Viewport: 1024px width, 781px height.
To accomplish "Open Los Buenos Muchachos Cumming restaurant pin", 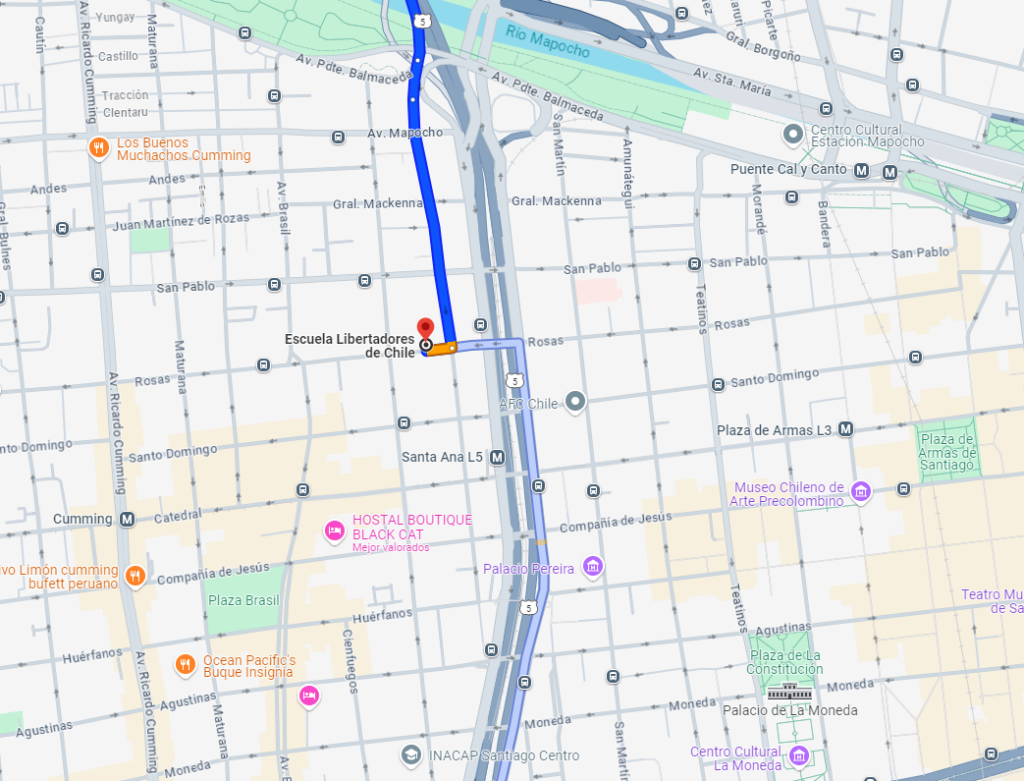I will 98,149.
